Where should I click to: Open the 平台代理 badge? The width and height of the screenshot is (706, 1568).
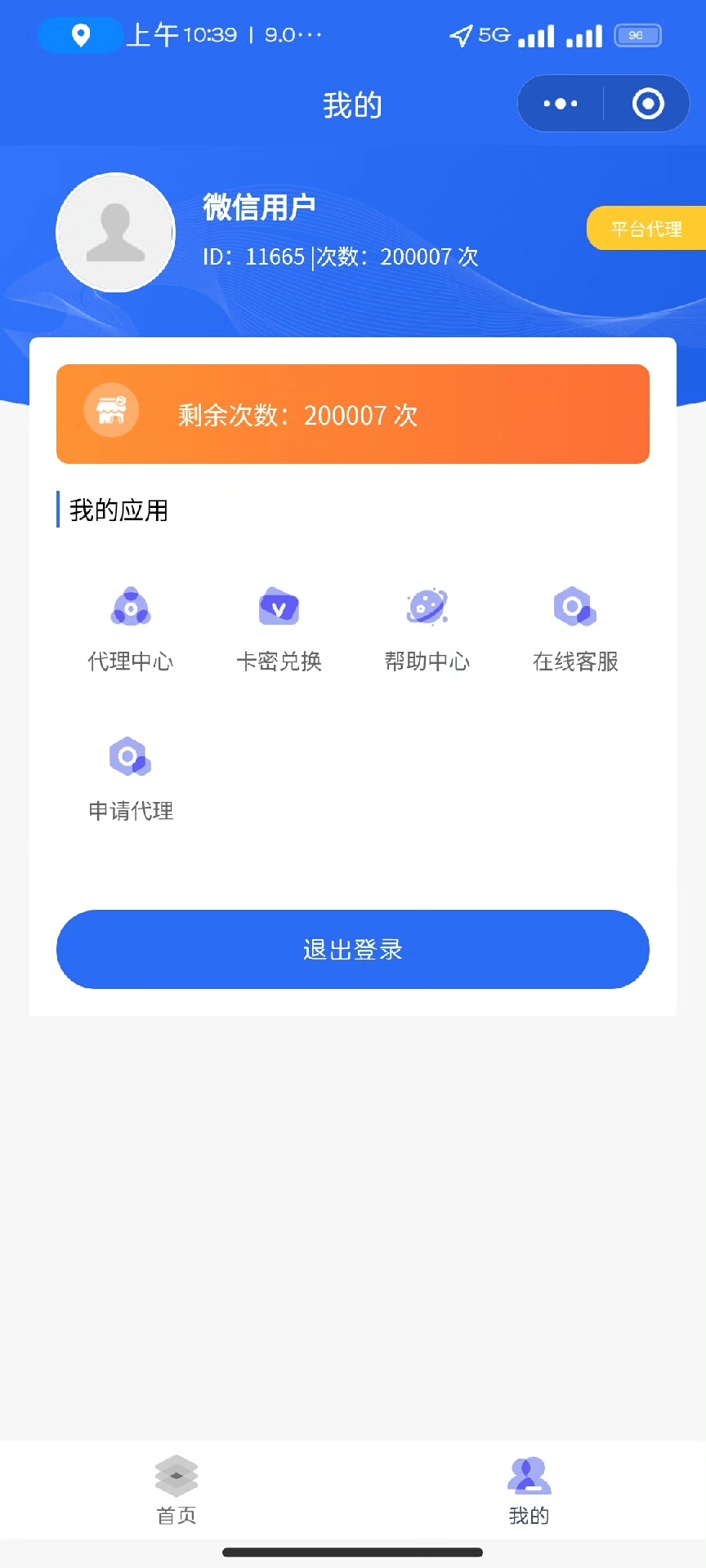coord(646,229)
